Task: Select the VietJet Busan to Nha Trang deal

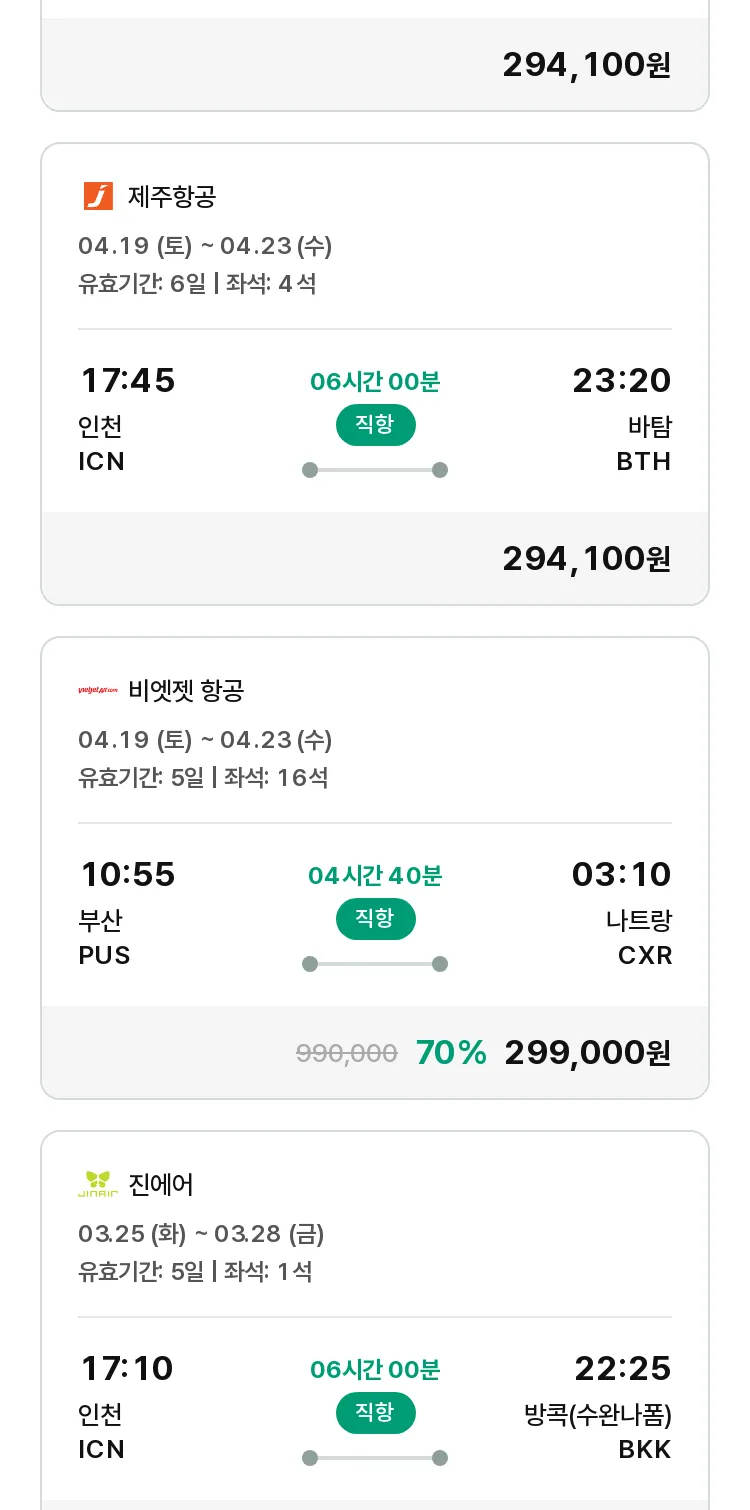Action: 375,868
